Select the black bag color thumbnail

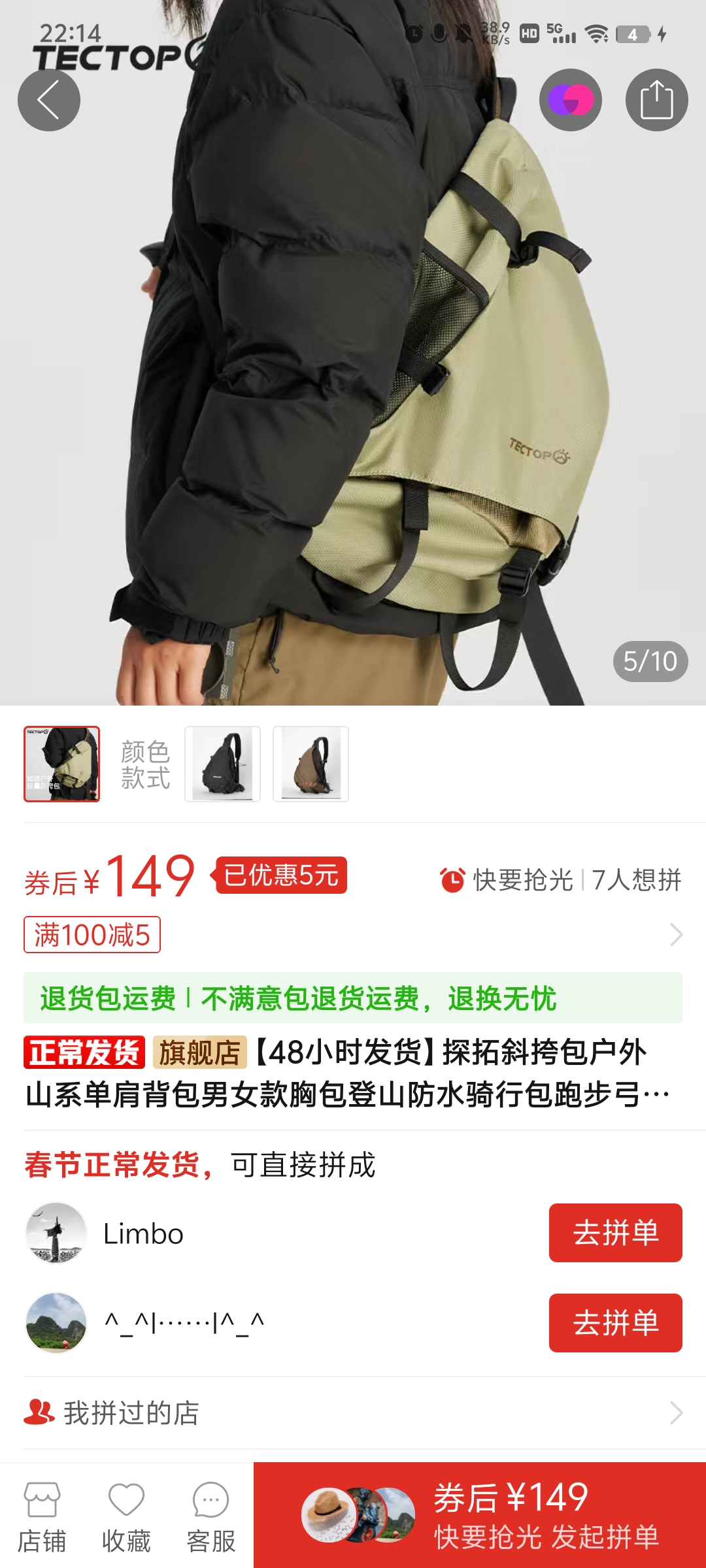[222, 764]
